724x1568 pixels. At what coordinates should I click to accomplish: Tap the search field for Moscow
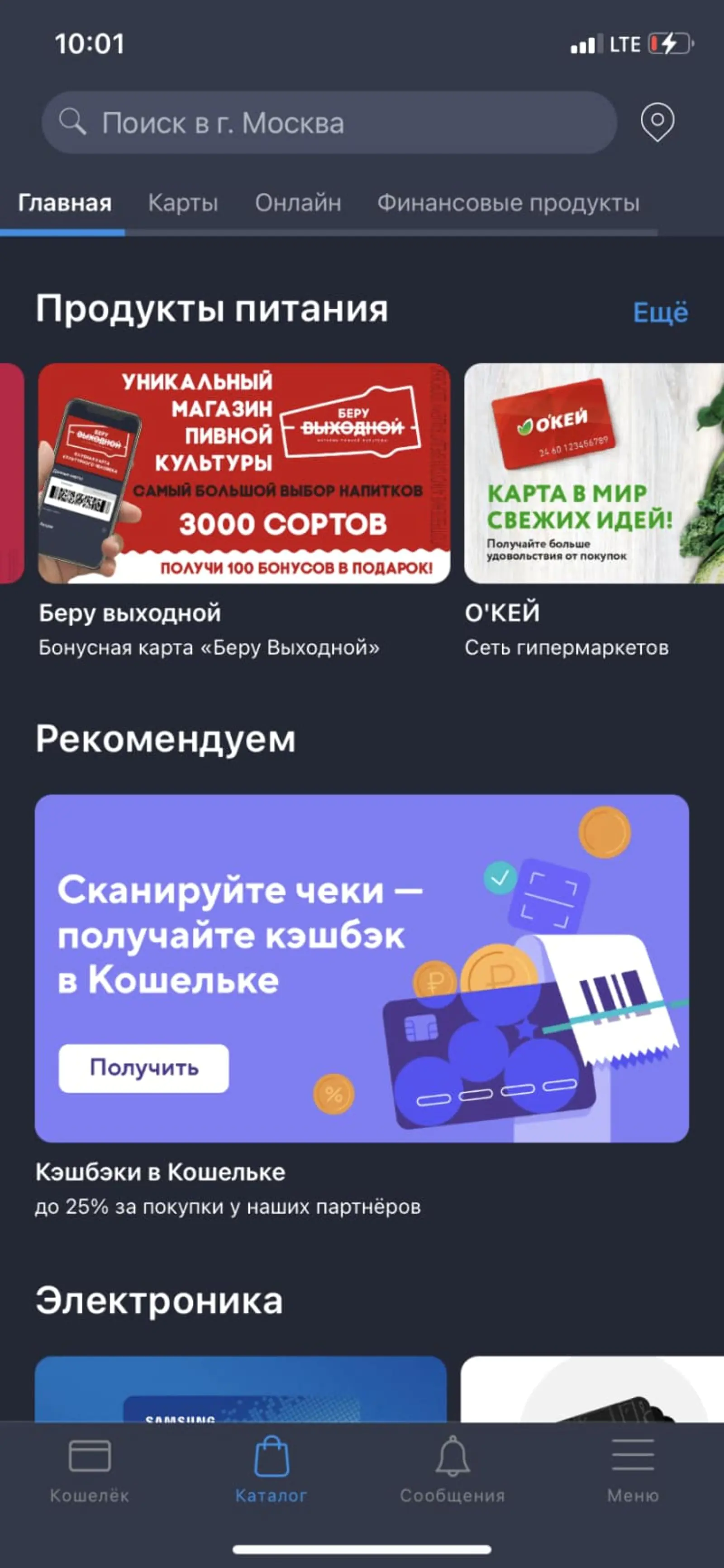(x=329, y=123)
